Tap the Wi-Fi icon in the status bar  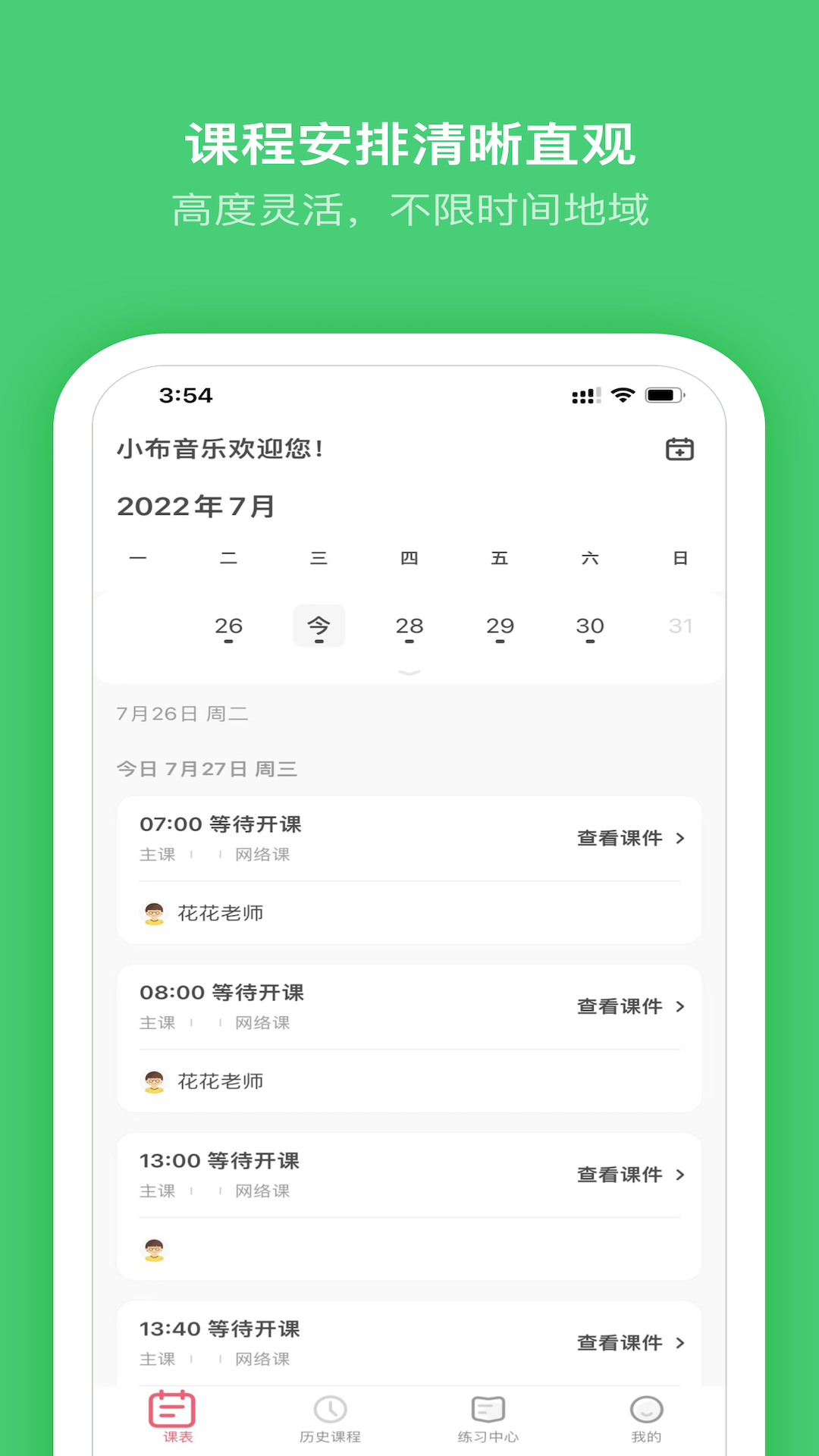point(621,395)
